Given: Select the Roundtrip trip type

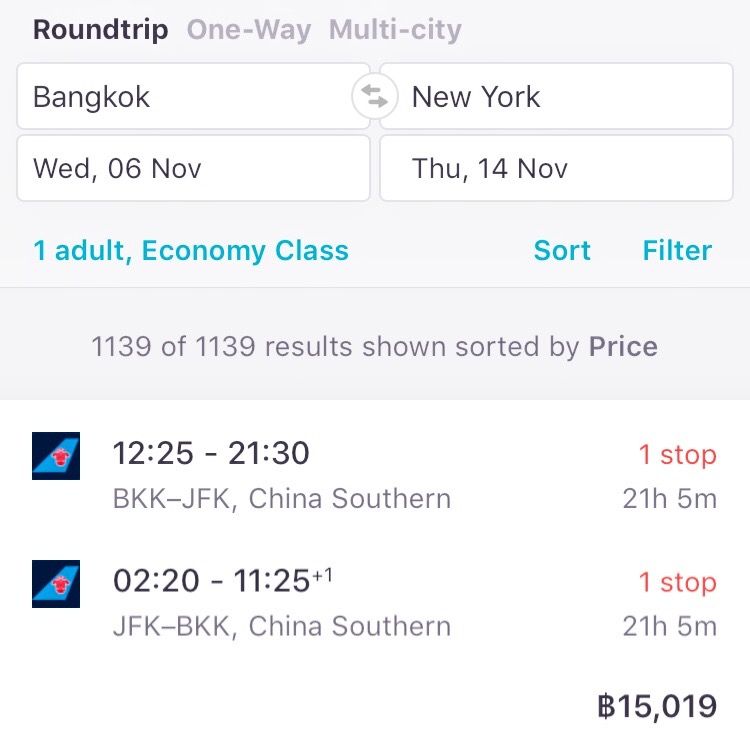Looking at the screenshot, I should tap(100, 30).
